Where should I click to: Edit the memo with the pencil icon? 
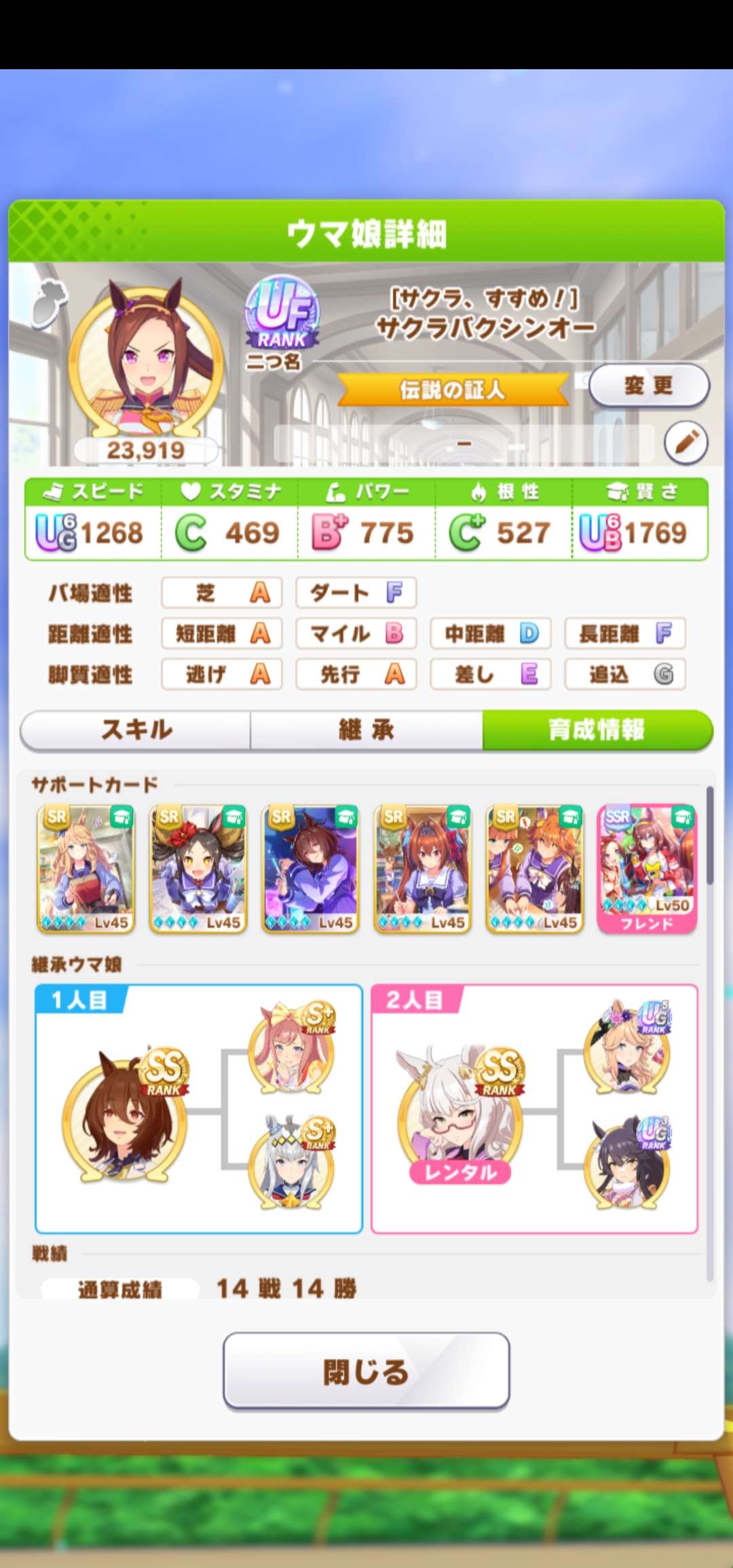tap(685, 443)
